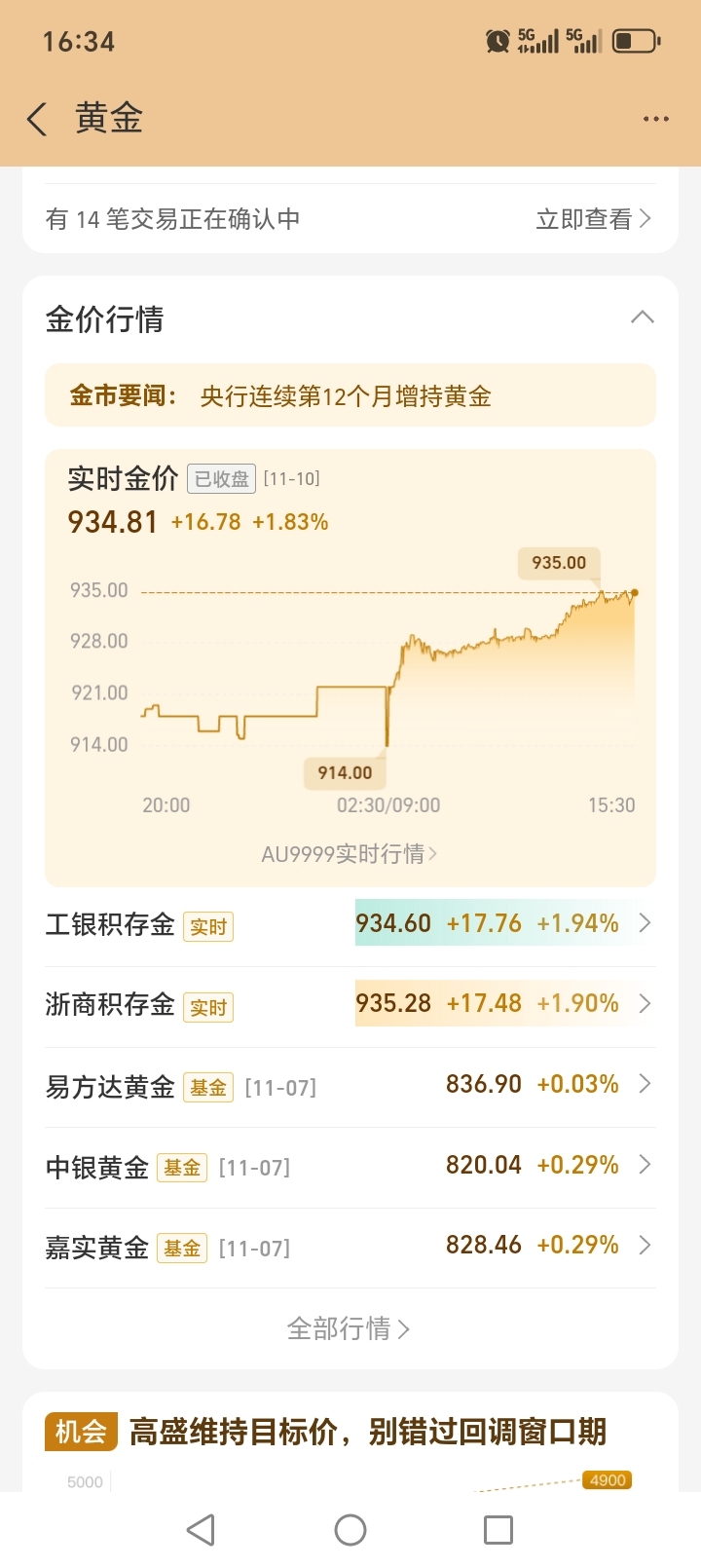
Task: Tap the system home button
Action: click(350, 1530)
